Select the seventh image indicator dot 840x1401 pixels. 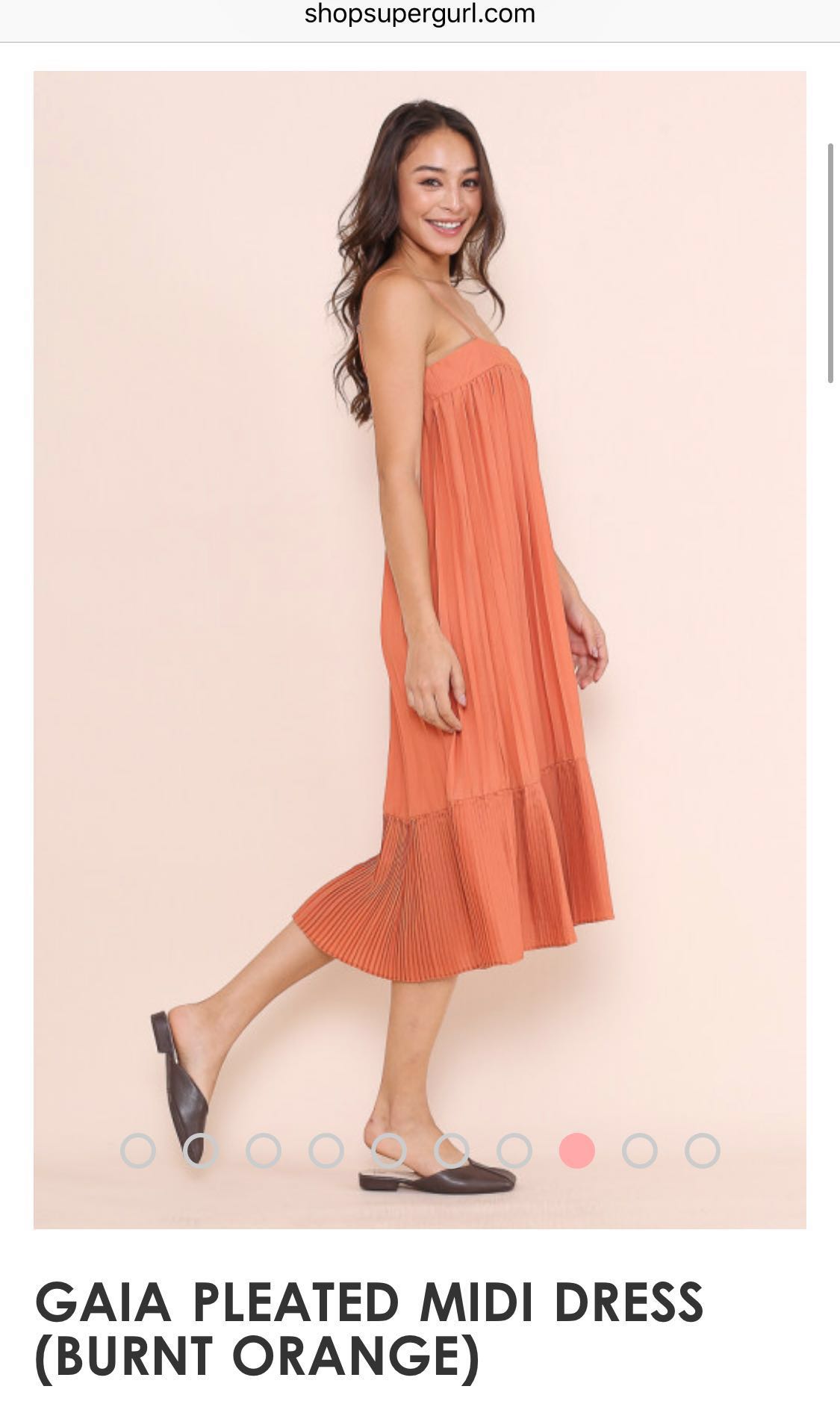point(514,1151)
